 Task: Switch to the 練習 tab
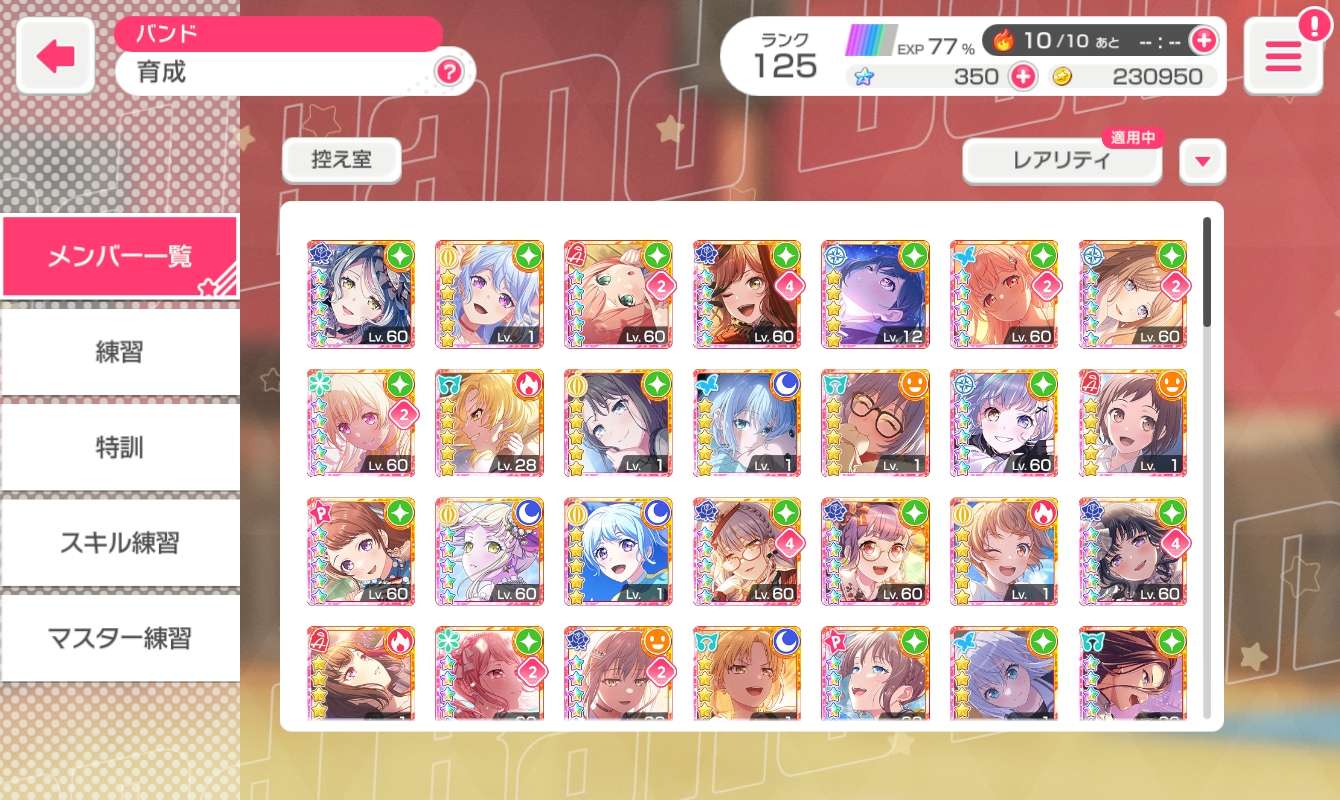click(x=120, y=352)
